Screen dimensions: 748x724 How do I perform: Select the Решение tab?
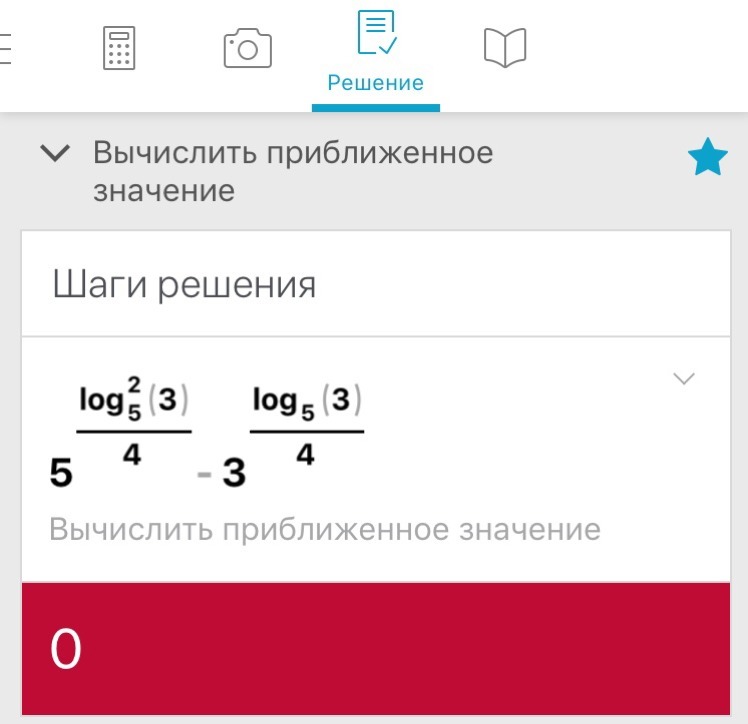coord(376,54)
